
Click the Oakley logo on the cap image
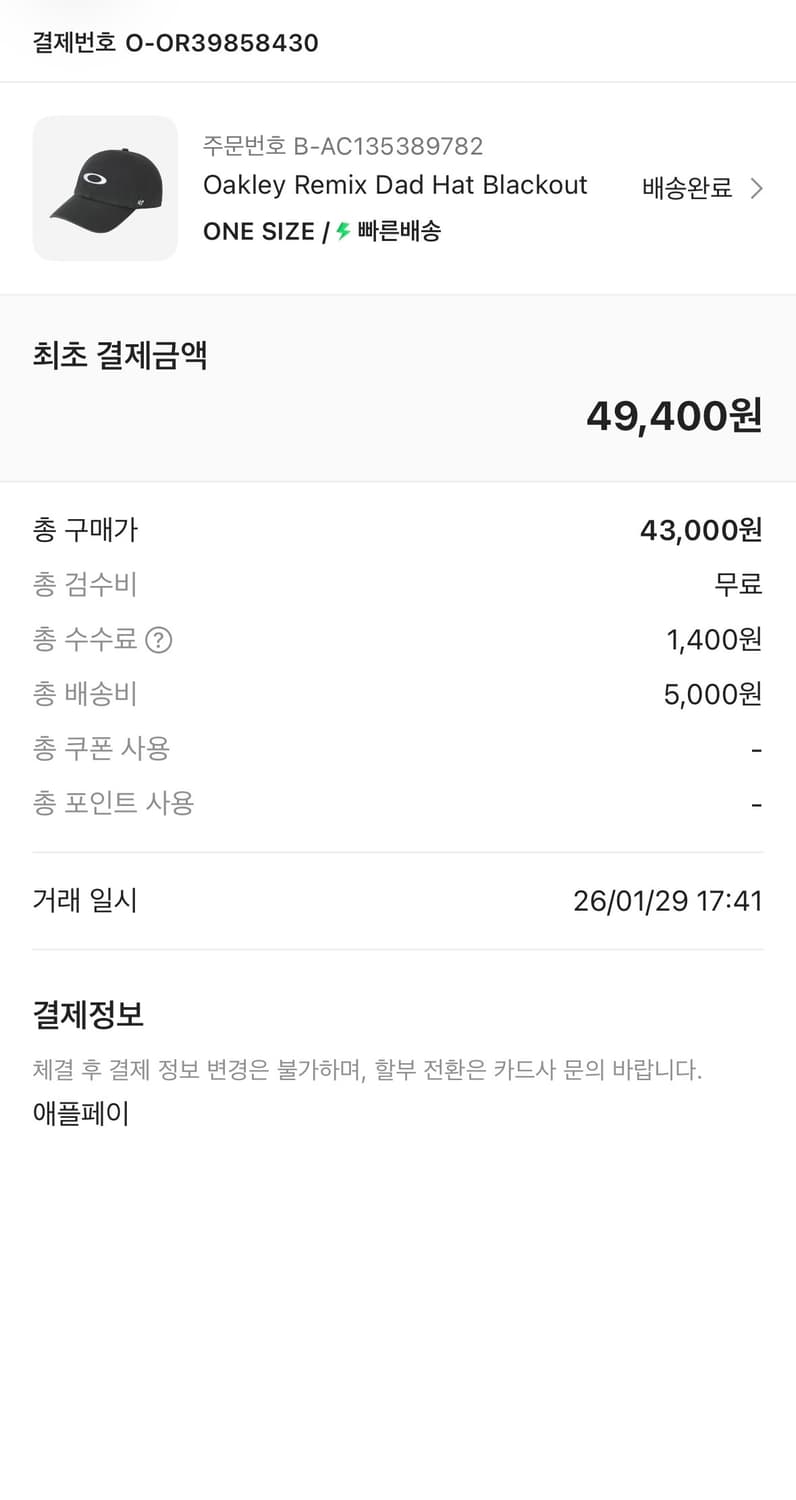[96, 178]
